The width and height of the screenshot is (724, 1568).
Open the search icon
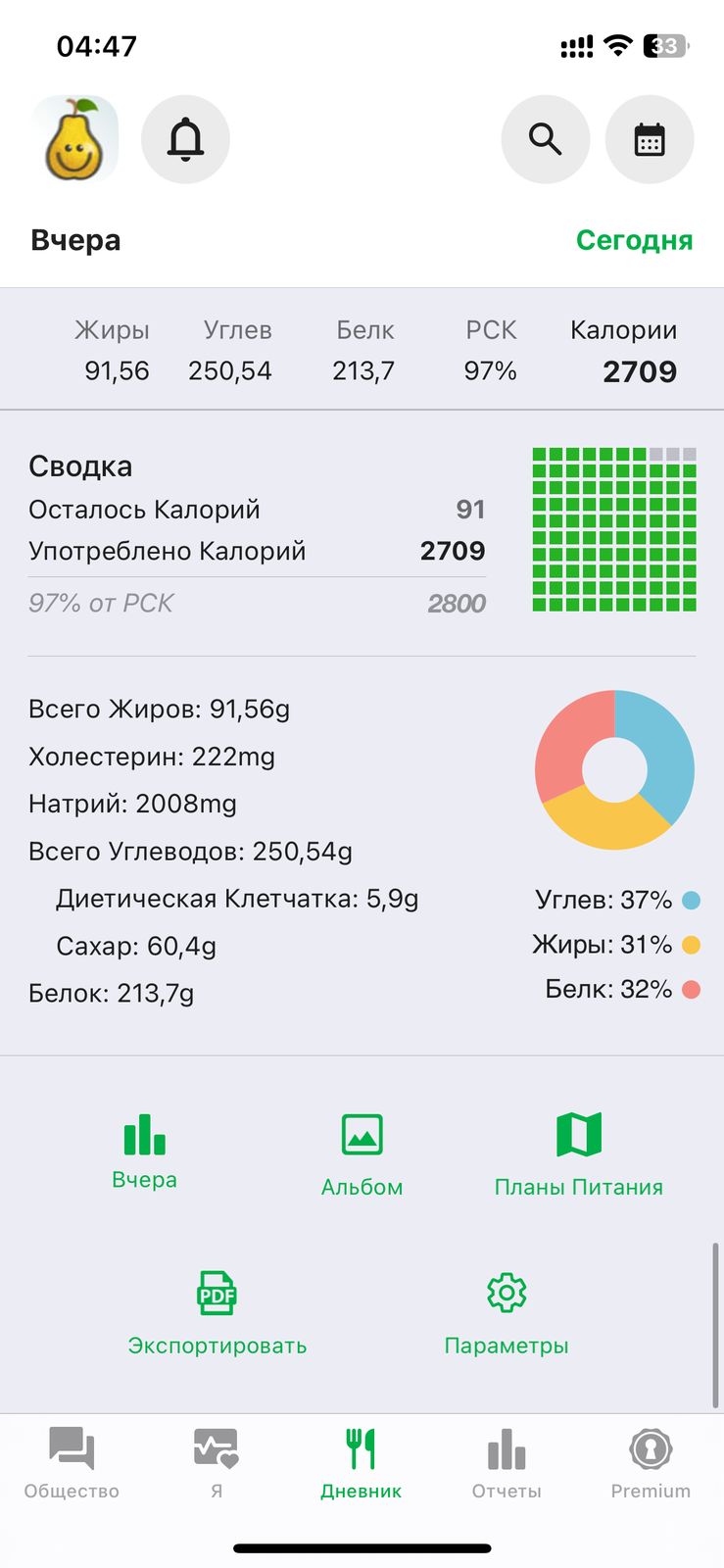coord(545,140)
